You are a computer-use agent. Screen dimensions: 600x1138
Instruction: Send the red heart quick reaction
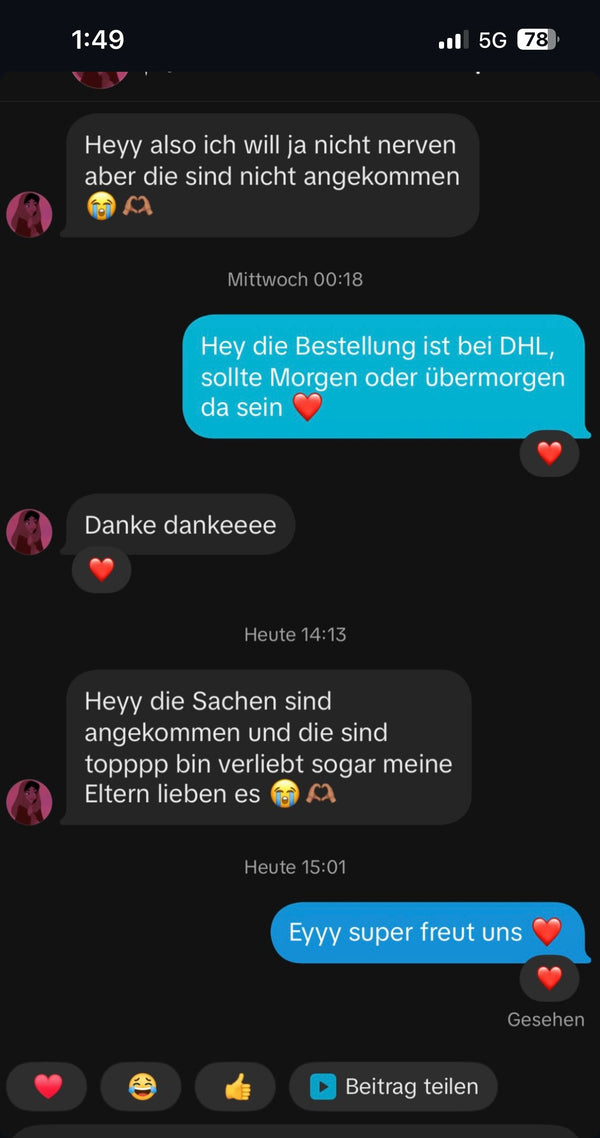tap(47, 1086)
